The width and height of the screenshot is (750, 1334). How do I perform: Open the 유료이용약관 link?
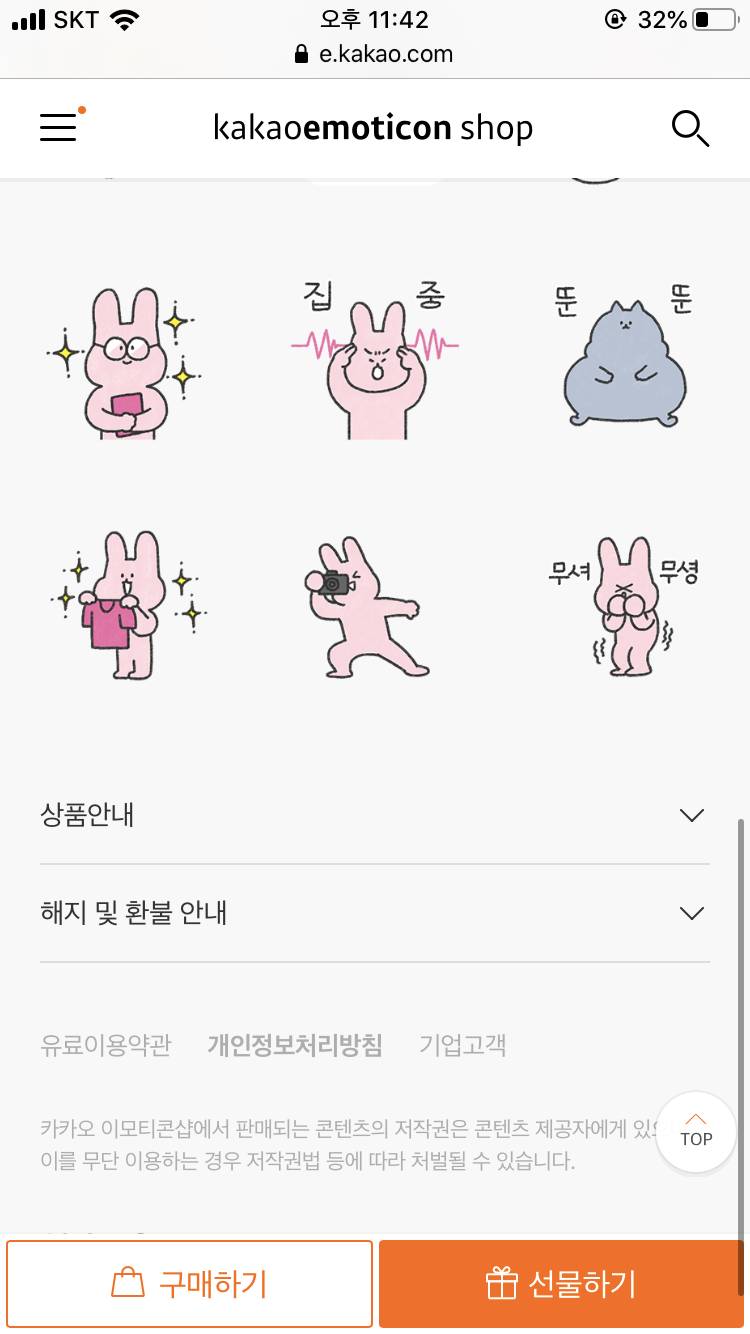tap(105, 1045)
